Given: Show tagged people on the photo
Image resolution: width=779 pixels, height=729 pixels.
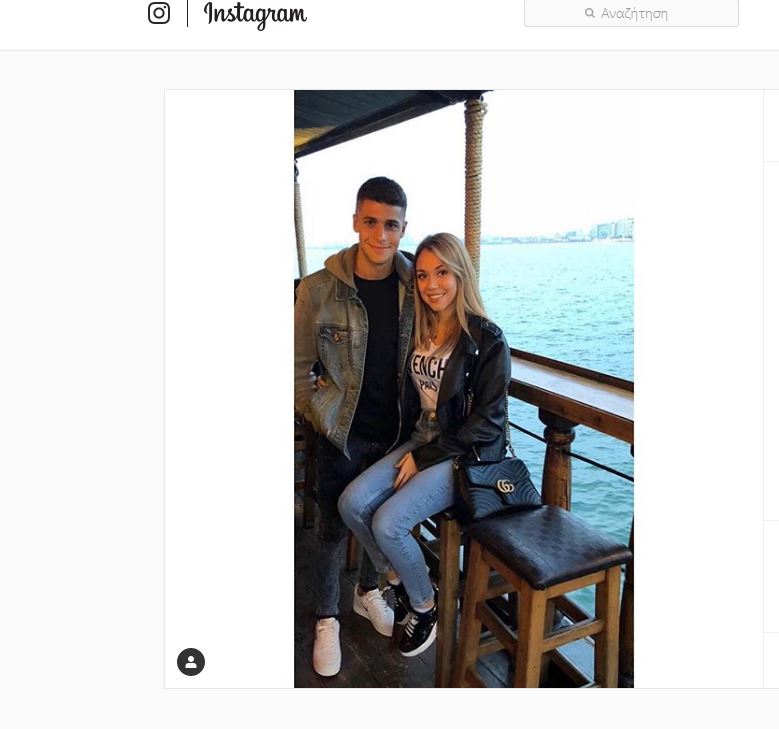Looking at the screenshot, I should pos(191,662).
